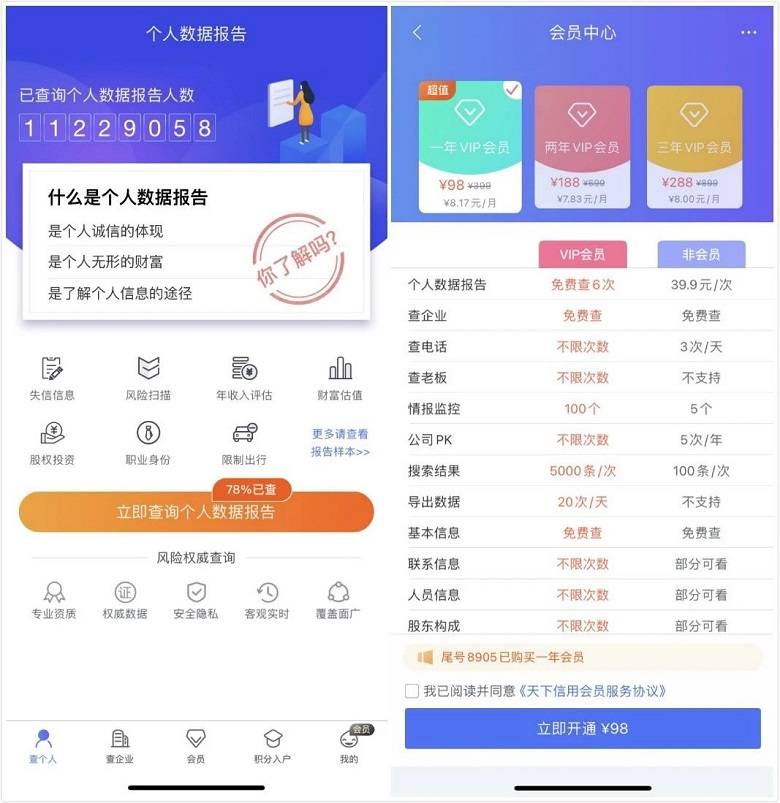
Task: Open the 股权投资 feature
Action: 52,443
